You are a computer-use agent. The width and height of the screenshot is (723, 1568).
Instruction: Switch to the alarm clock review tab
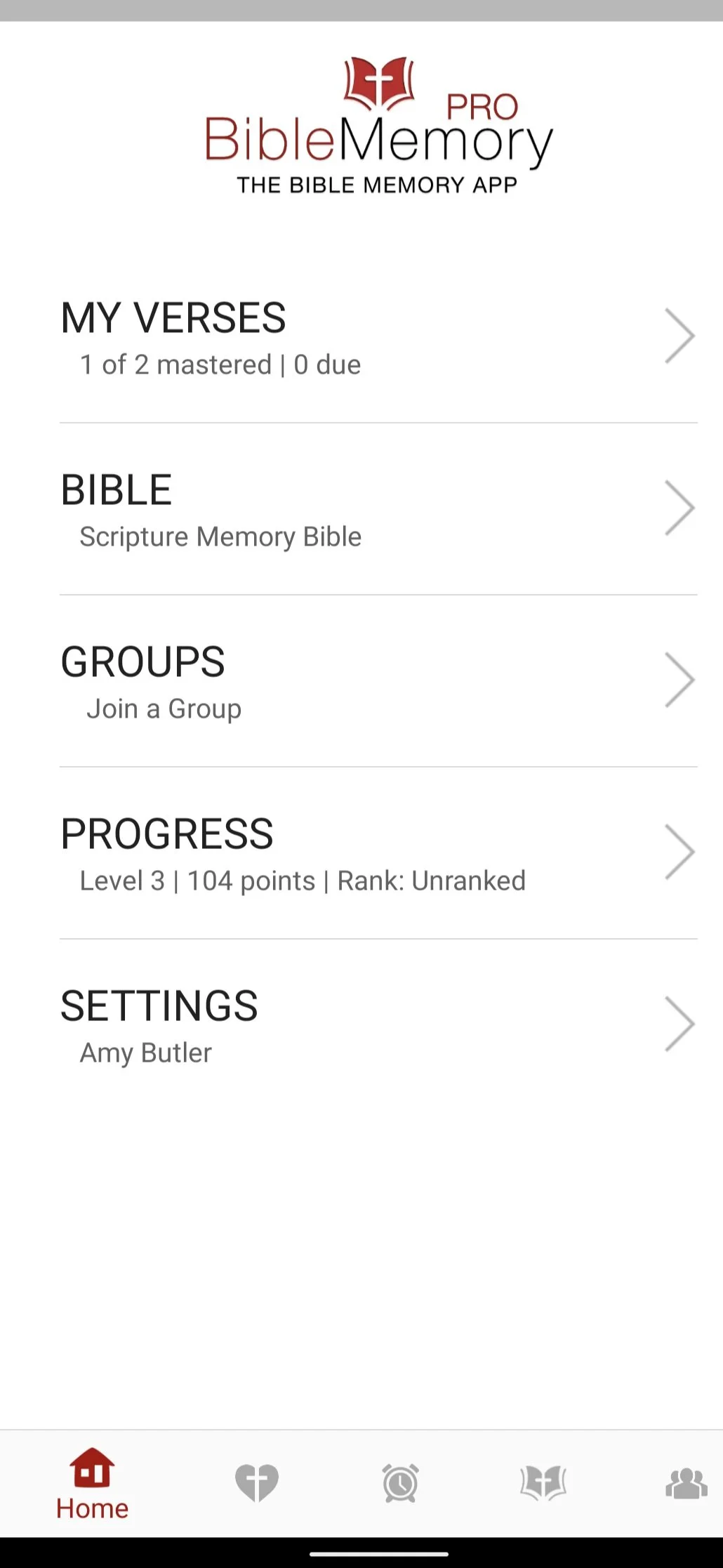[400, 1483]
